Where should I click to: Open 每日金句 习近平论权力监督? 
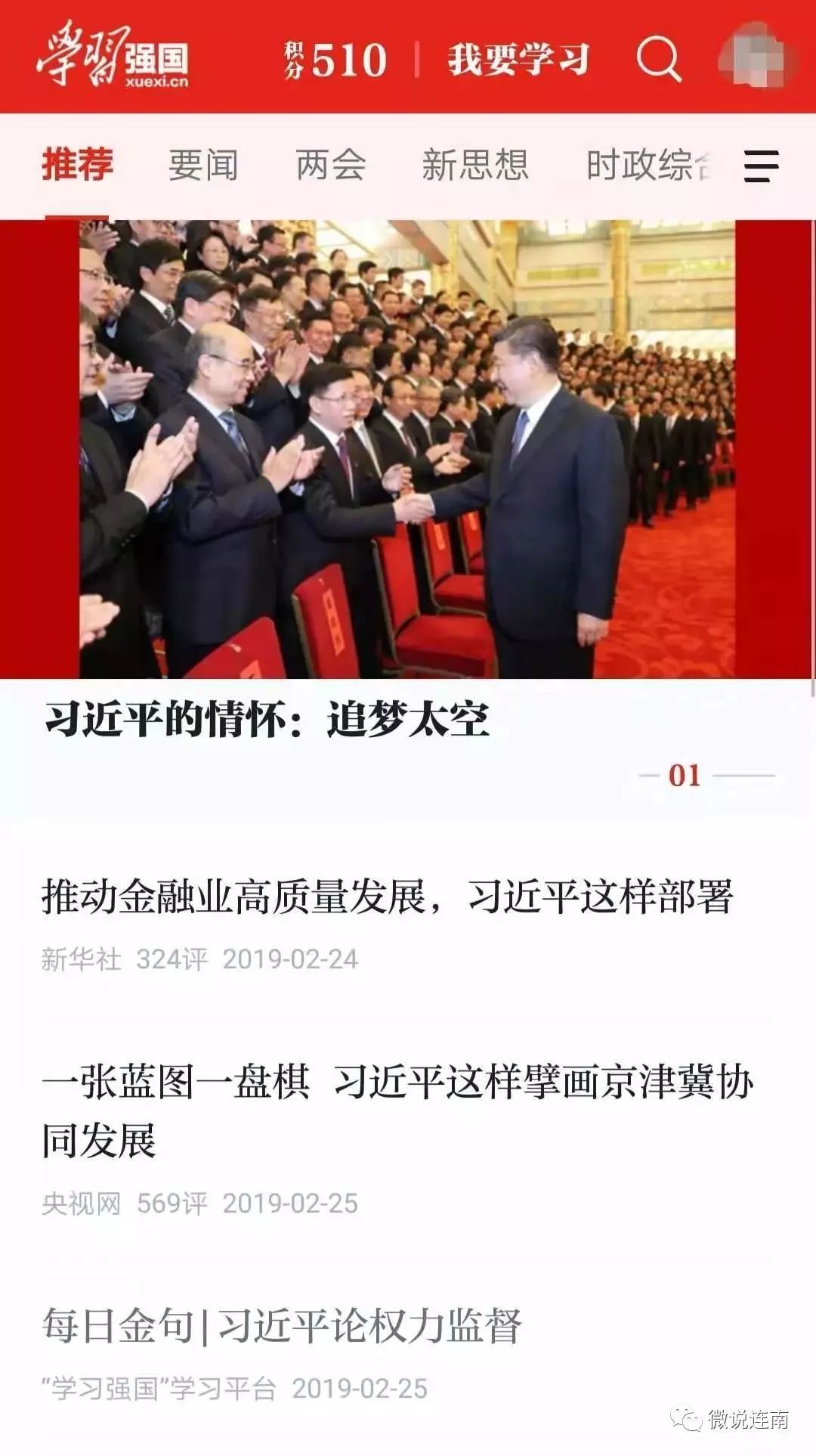tap(282, 1325)
